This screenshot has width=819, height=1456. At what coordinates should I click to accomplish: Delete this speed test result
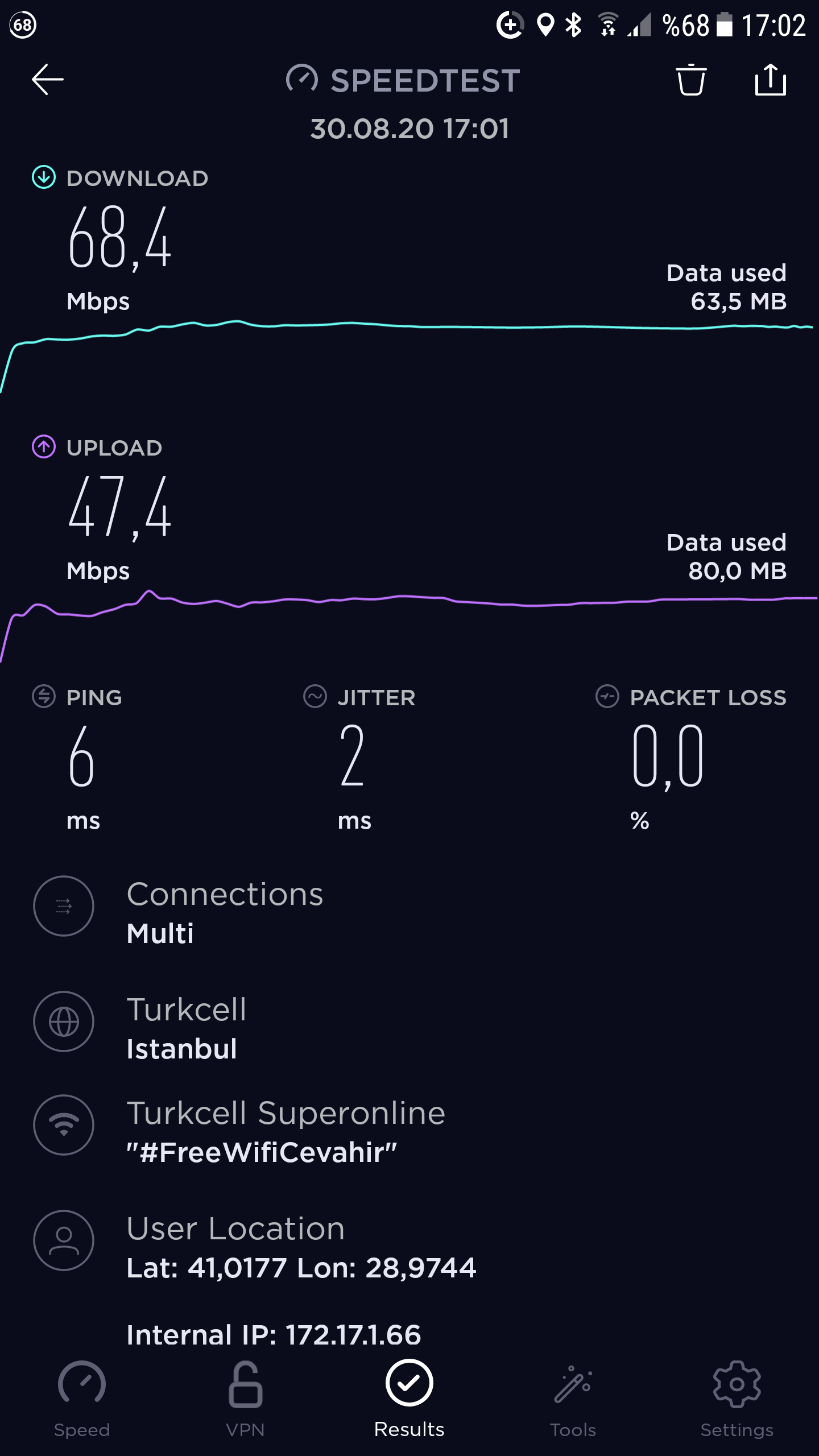pos(691,80)
